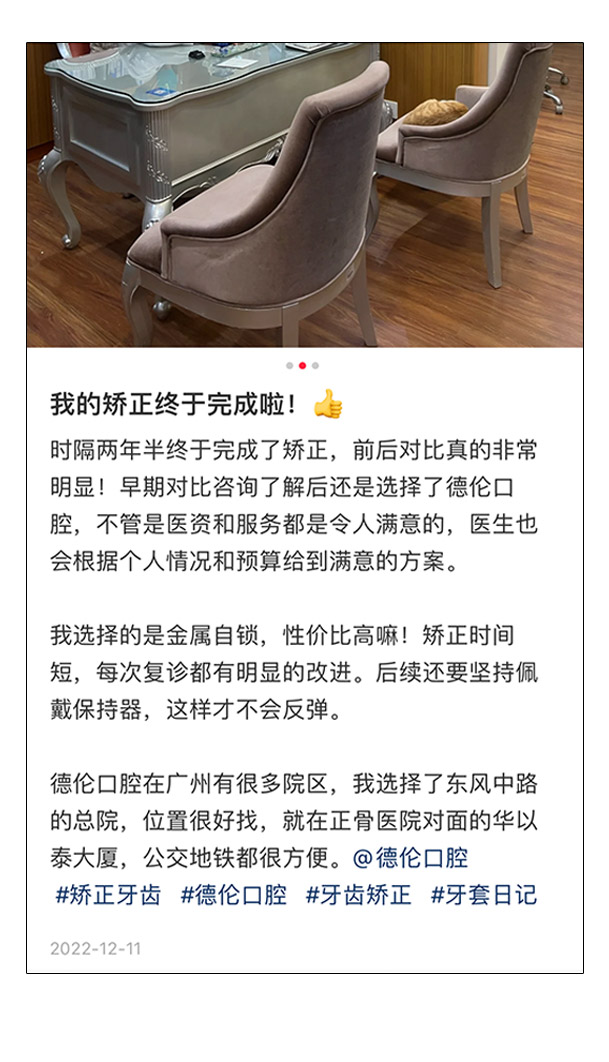This screenshot has height=1062, width=609.
Task: Open the #德伦口腔 hashtag
Action: (233, 895)
